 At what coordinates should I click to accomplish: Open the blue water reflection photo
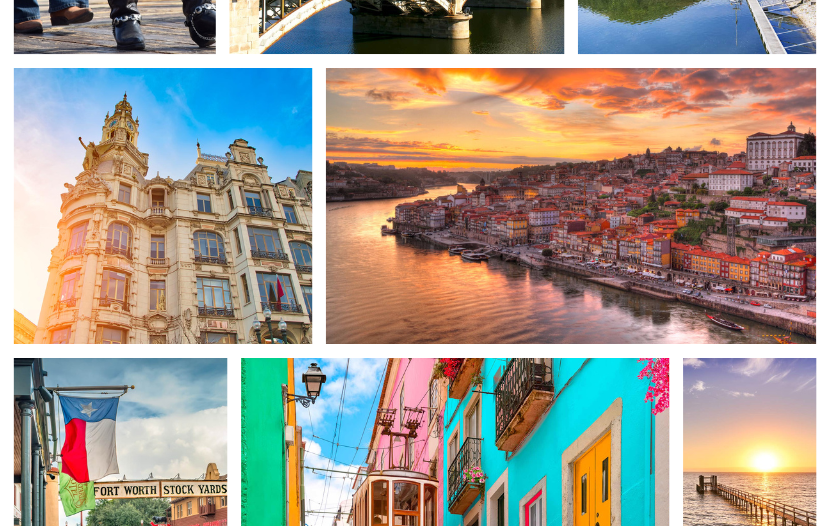pos(696,26)
